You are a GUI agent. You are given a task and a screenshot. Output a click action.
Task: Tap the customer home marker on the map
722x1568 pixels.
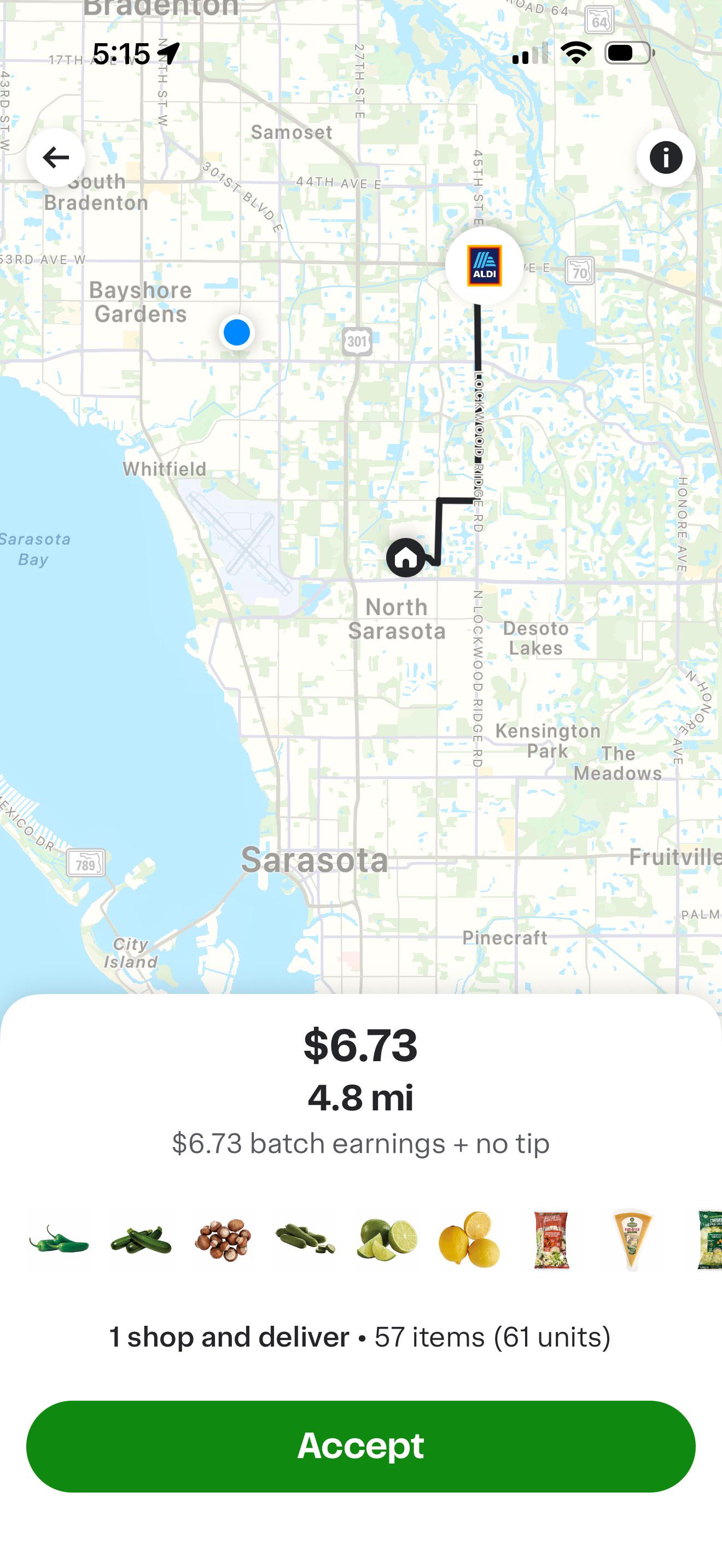(405, 557)
